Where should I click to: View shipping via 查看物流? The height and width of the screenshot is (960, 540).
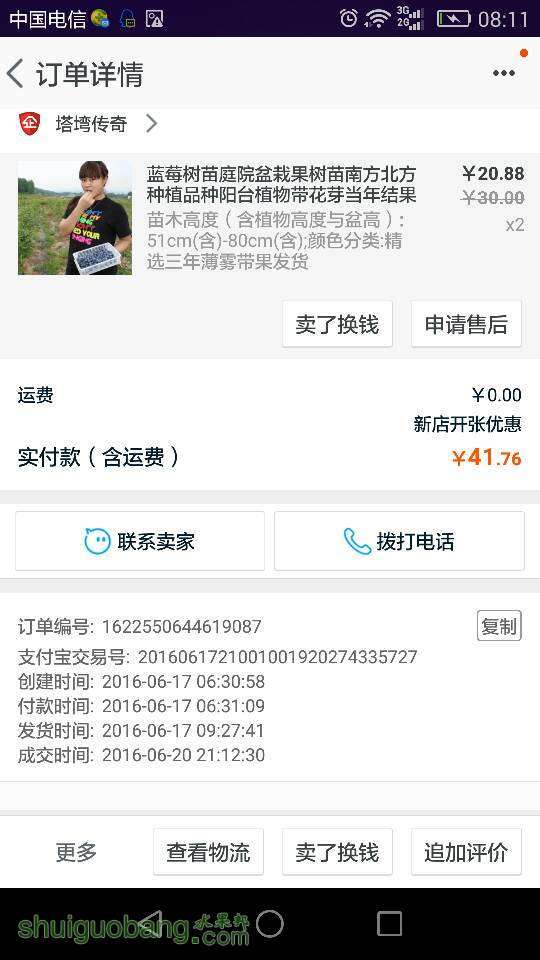tap(208, 852)
